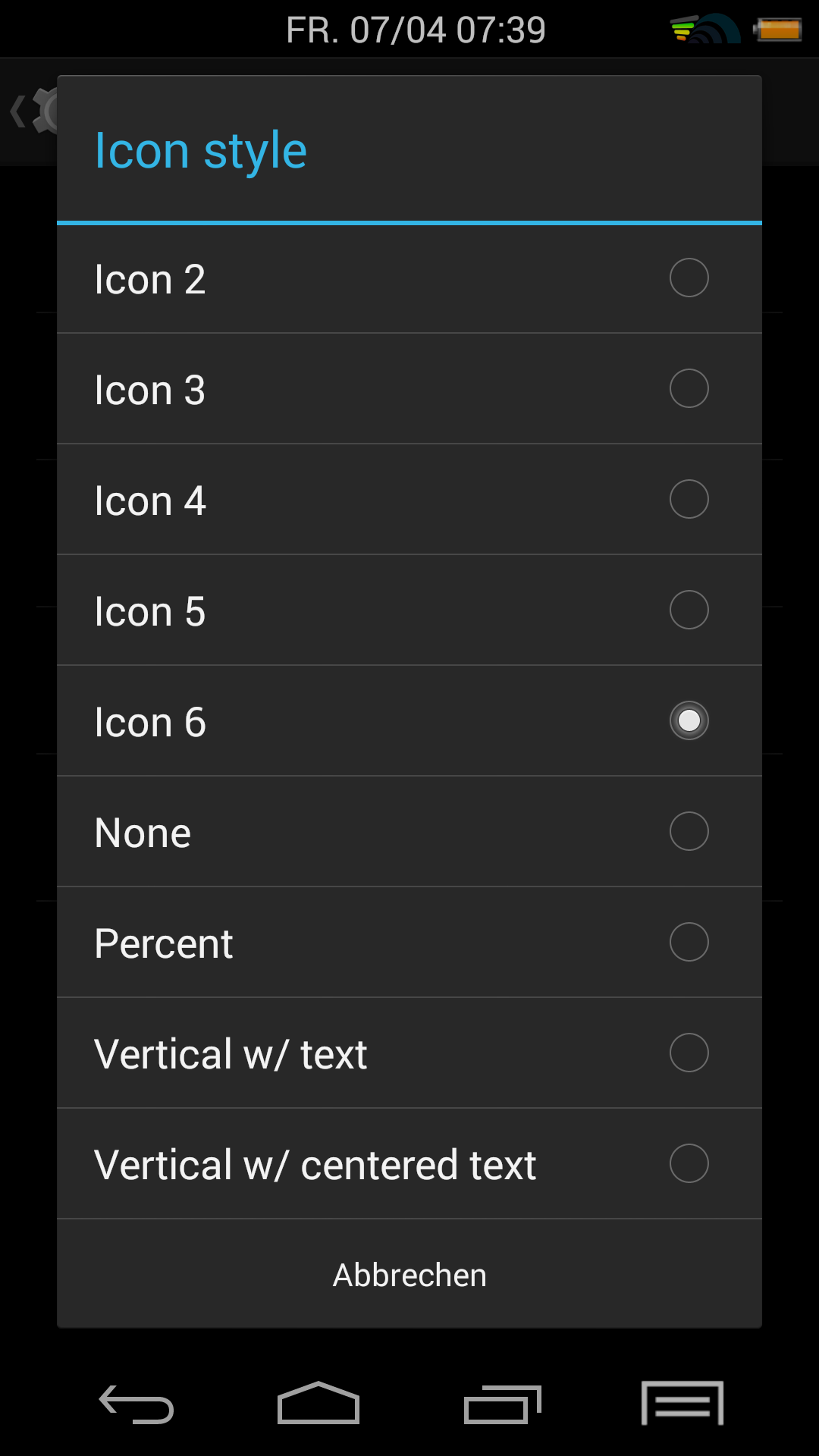The width and height of the screenshot is (819, 1456).
Task: Open the navigation bar menu button
Action: 682,1403
